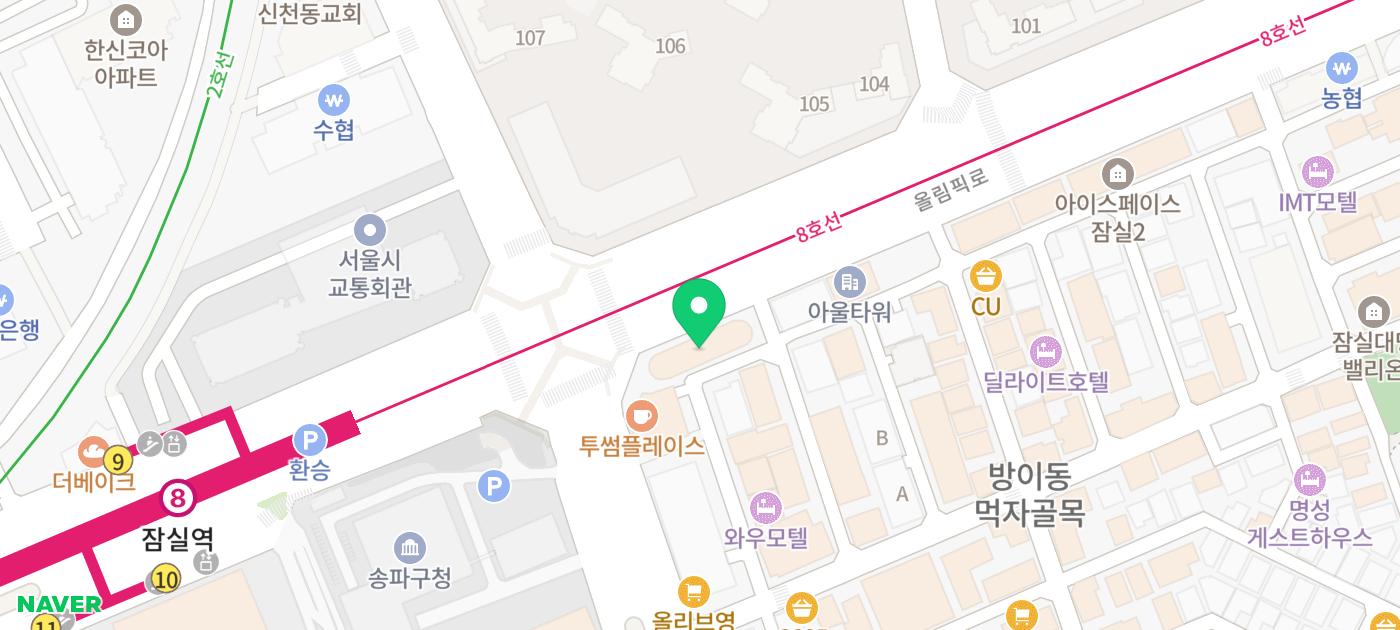The height and width of the screenshot is (630, 1400).
Task: Open the 더베이크 bakery marker
Action: [93, 452]
